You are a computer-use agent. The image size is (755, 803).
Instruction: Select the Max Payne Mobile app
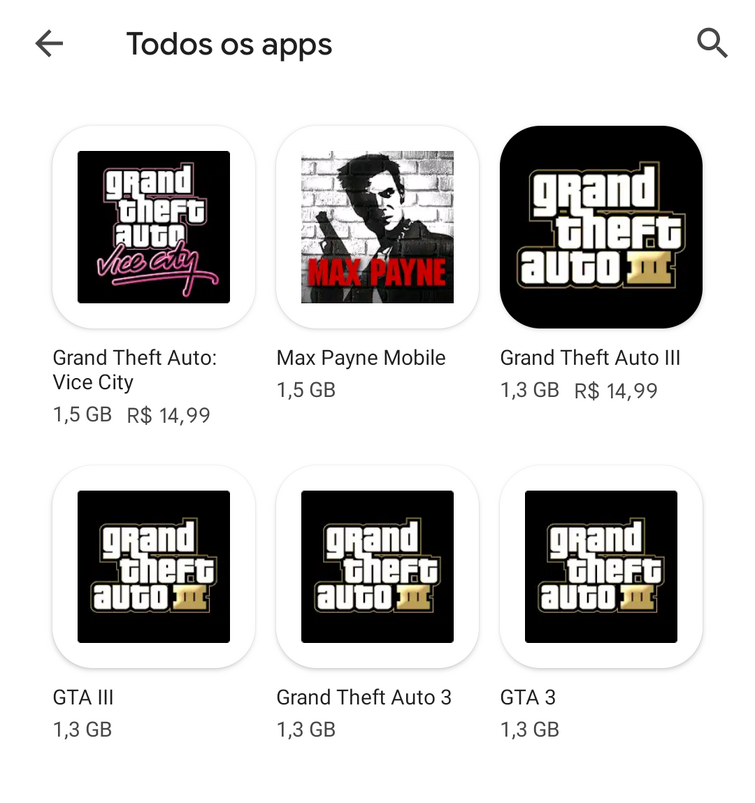[x=377, y=227]
